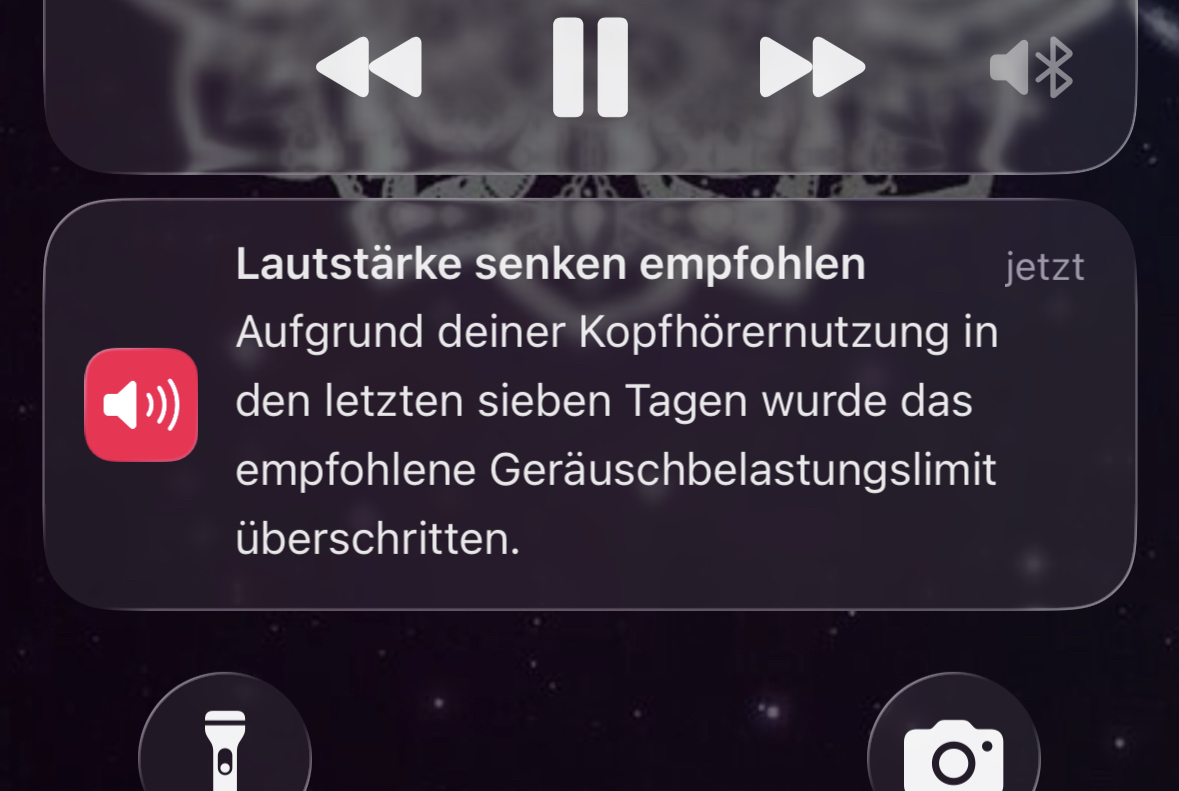The height and width of the screenshot is (791, 1179).
Task: Pause the current playback
Action: tap(590, 68)
